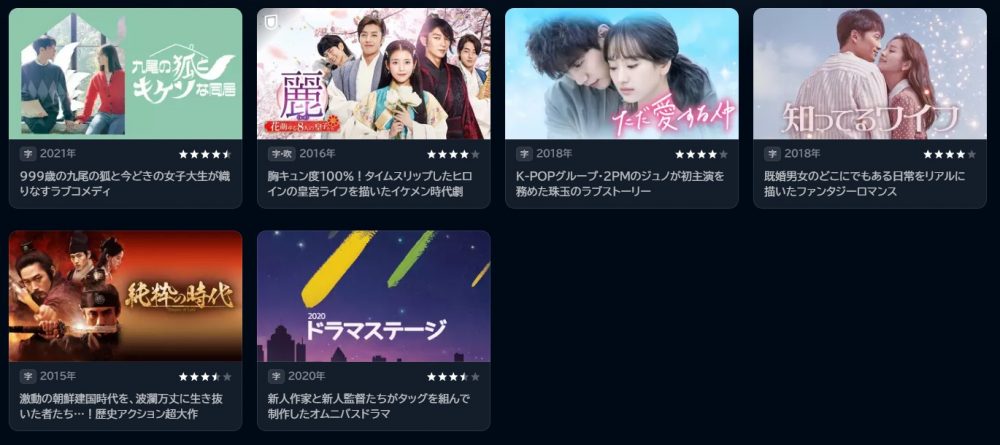View the 知ってるワイフ drama card

pos(869,75)
